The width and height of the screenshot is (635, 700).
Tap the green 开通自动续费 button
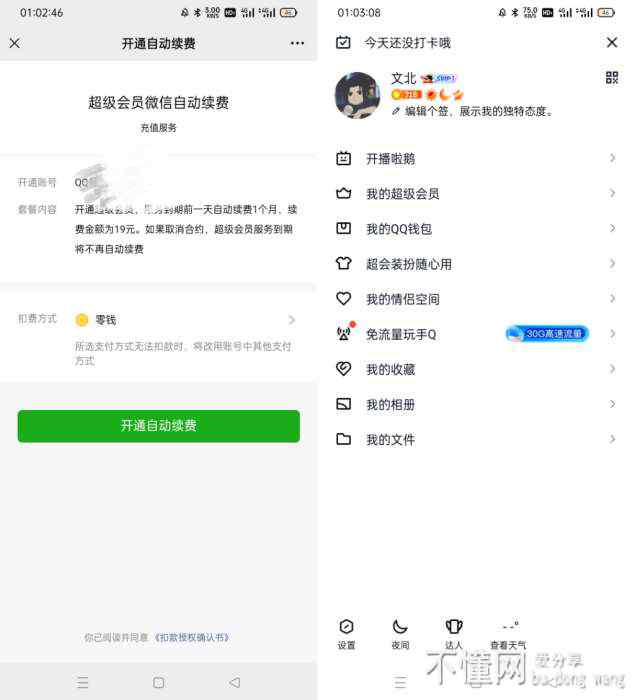(158, 426)
